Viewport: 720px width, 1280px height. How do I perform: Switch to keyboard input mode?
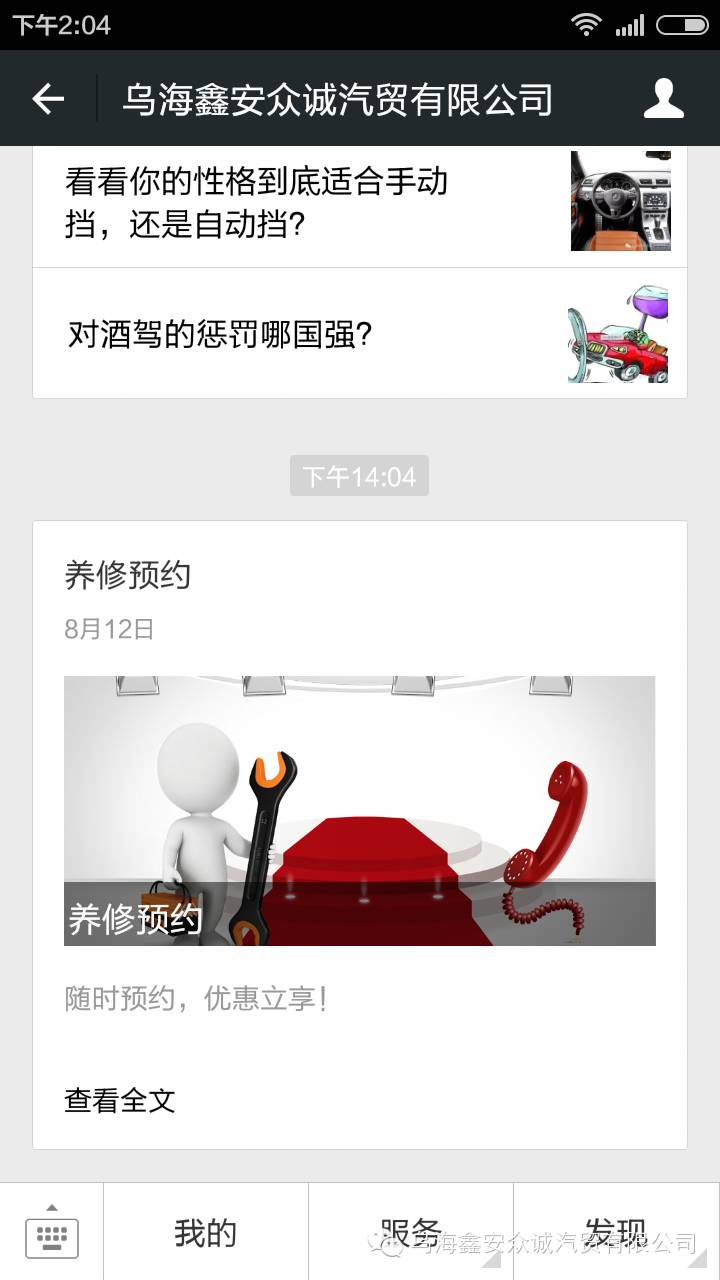coord(52,1233)
